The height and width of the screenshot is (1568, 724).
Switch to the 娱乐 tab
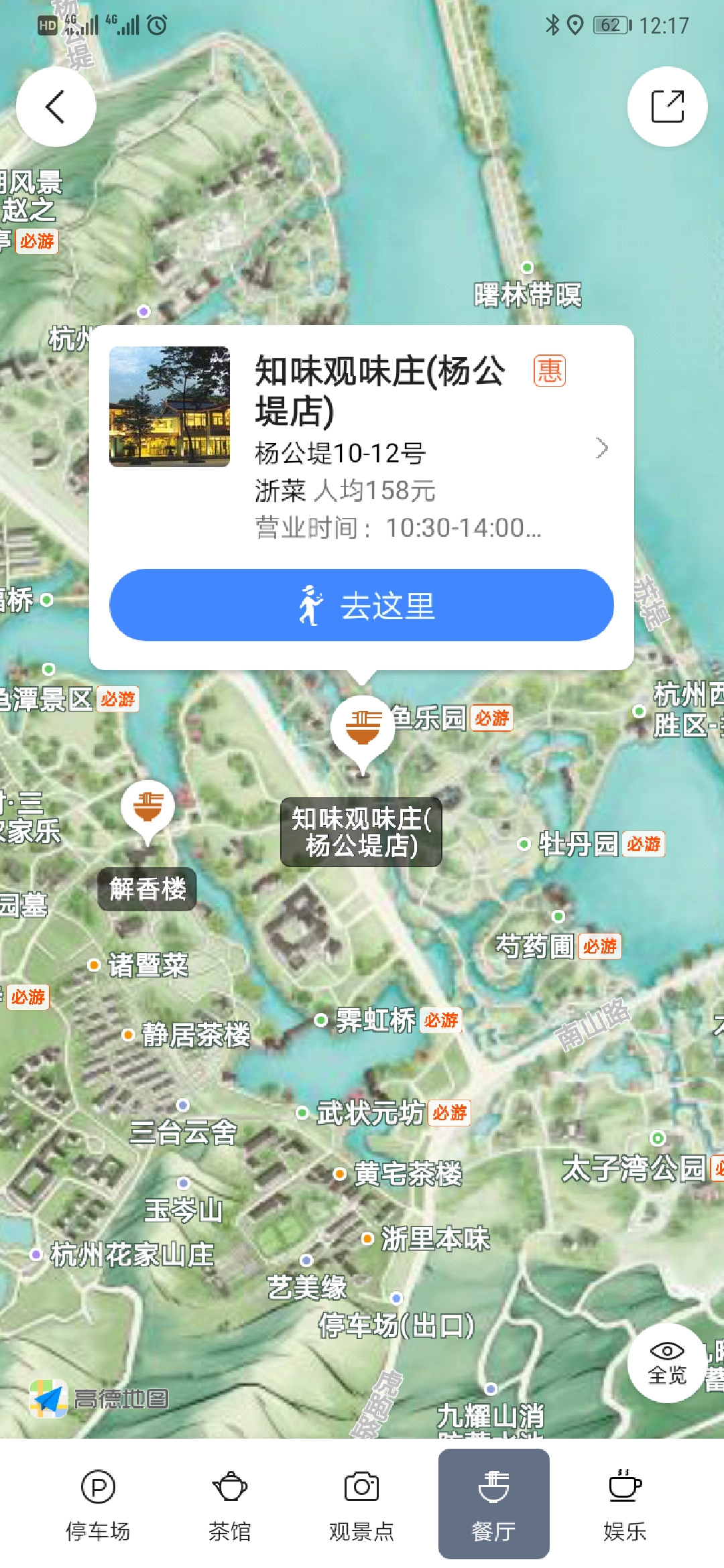click(624, 1504)
